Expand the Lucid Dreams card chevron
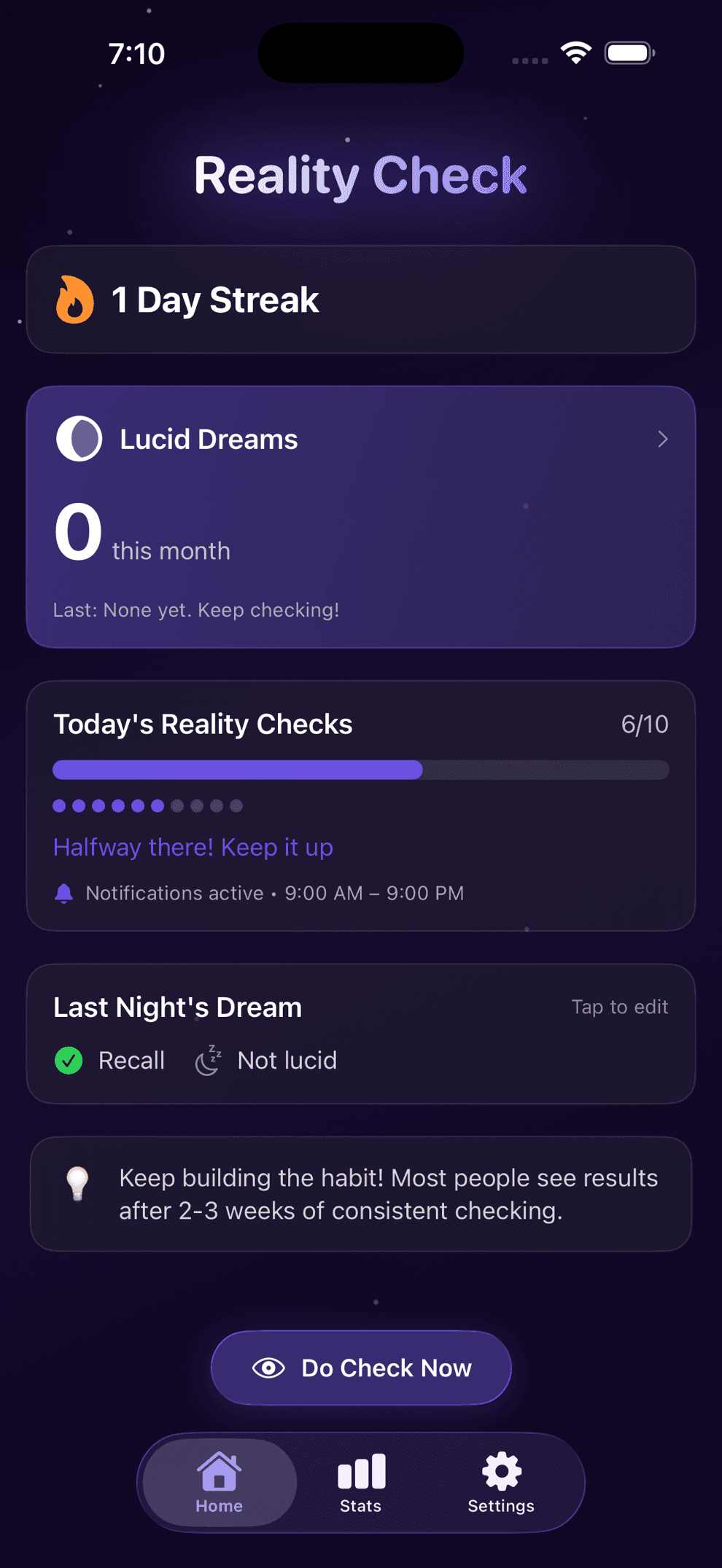Viewport: 722px width, 1568px height. click(x=663, y=439)
